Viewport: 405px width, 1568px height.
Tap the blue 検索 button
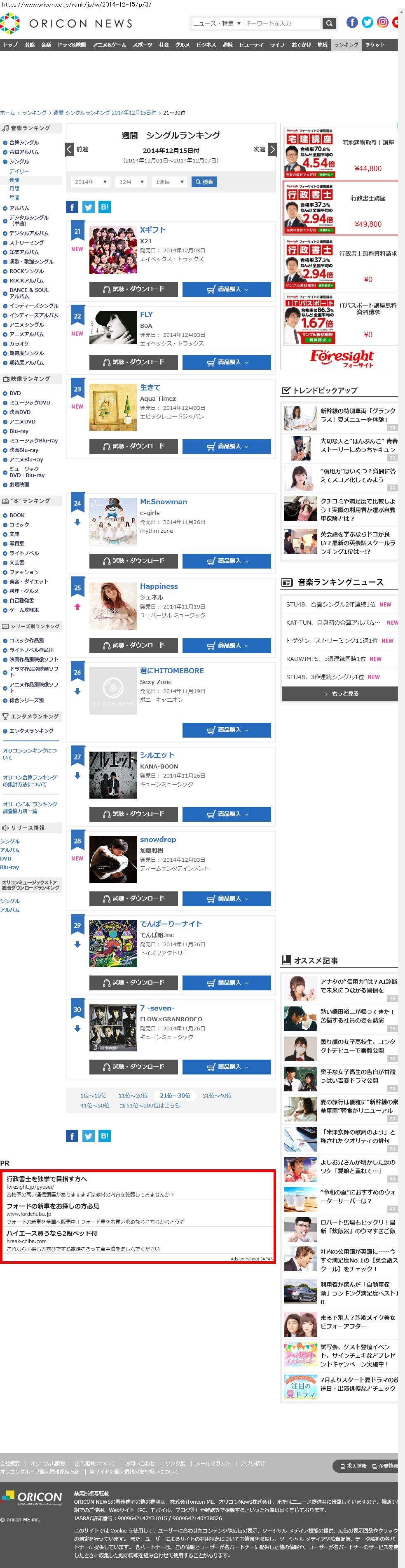pyautogui.click(x=204, y=182)
